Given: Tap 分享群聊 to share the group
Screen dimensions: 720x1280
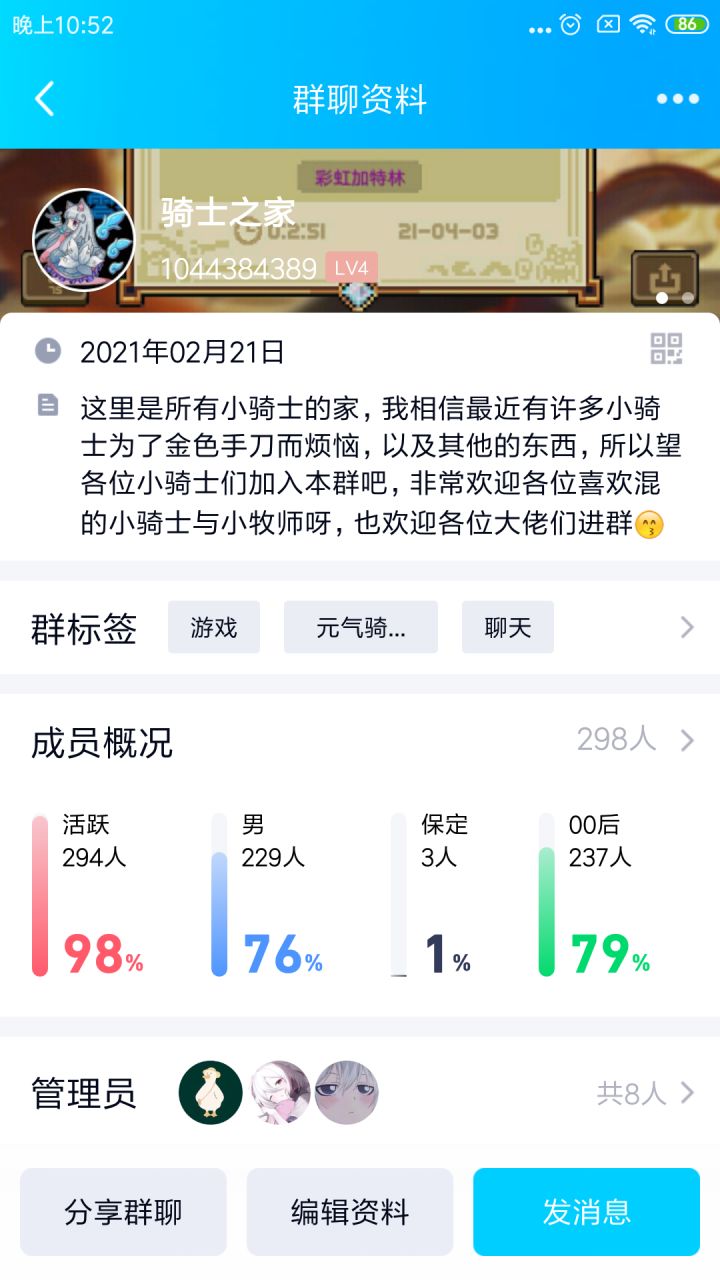Looking at the screenshot, I should coord(123,1212).
